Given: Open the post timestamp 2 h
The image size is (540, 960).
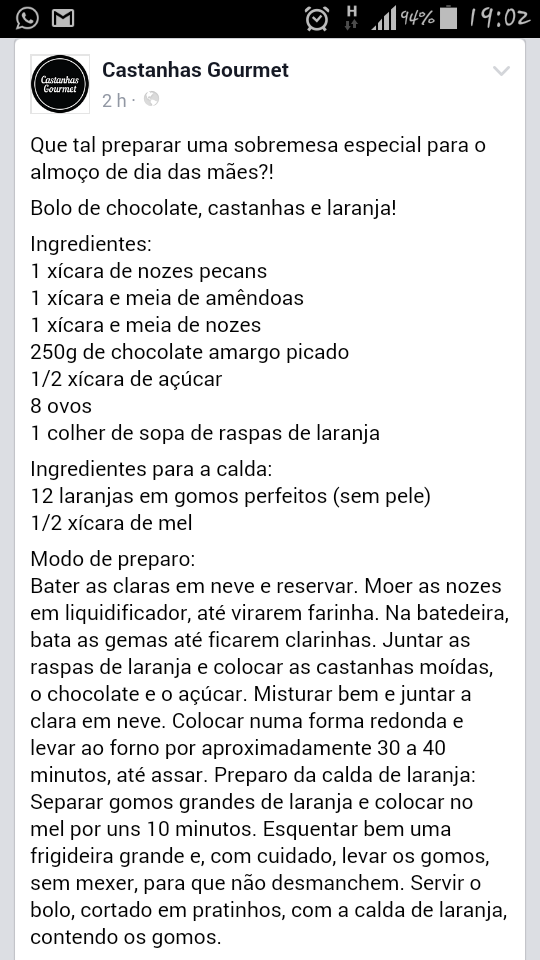Looking at the screenshot, I should [114, 100].
